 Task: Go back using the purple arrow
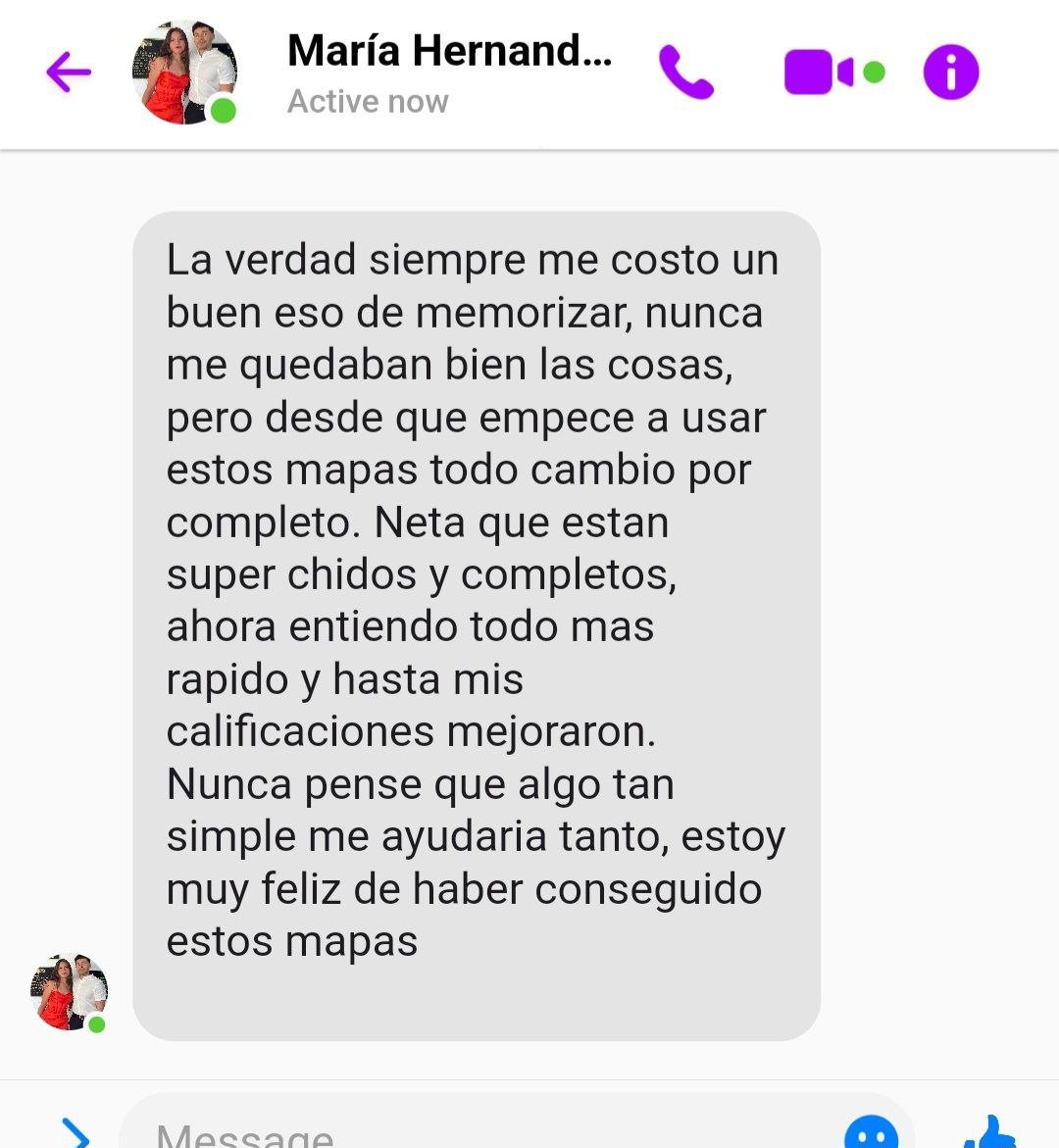[x=69, y=73]
